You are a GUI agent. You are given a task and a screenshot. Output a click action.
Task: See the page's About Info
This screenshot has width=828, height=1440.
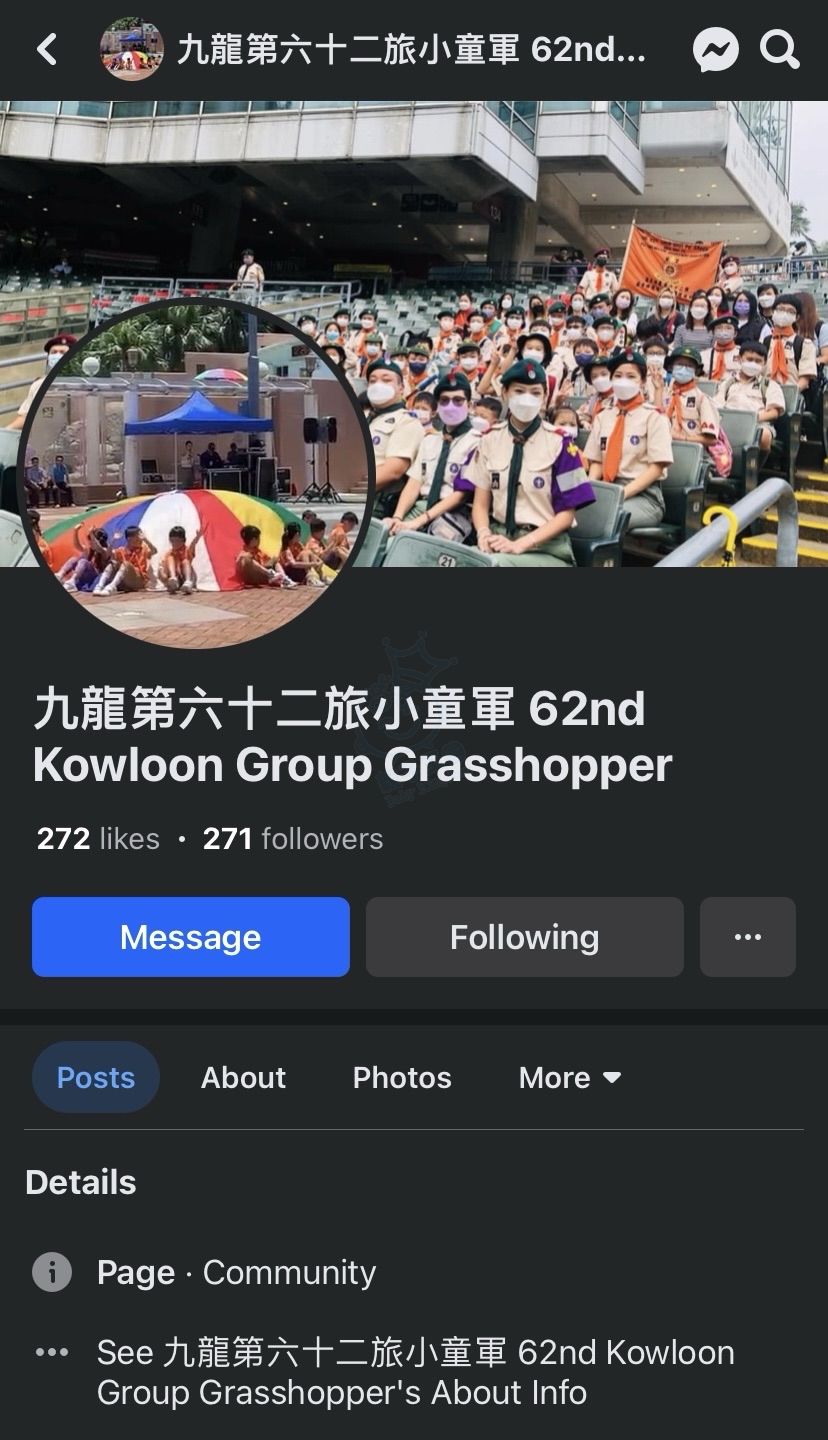pyautogui.click(x=415, y=1372)
